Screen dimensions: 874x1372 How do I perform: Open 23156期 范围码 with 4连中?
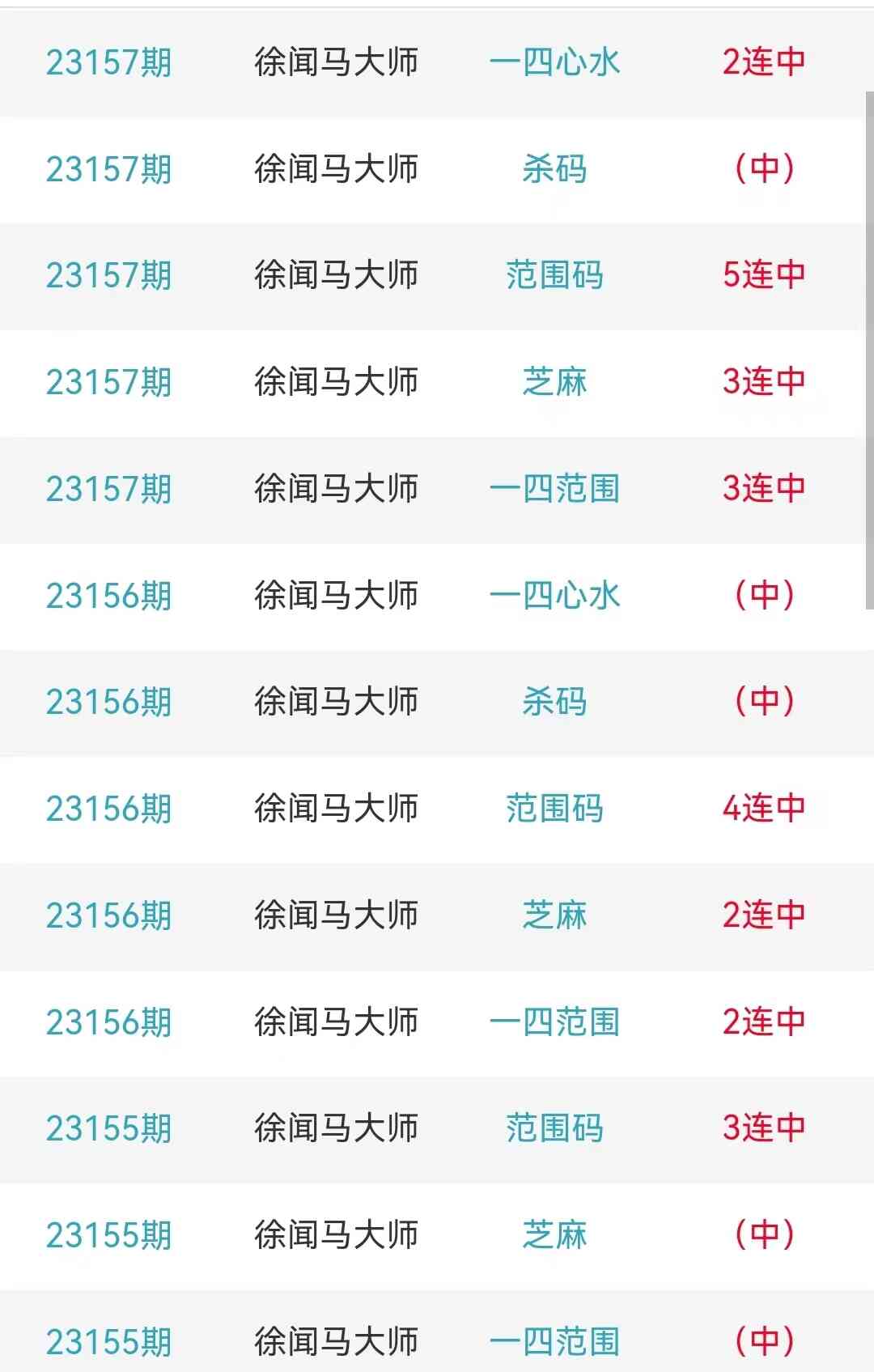point(554,809)
